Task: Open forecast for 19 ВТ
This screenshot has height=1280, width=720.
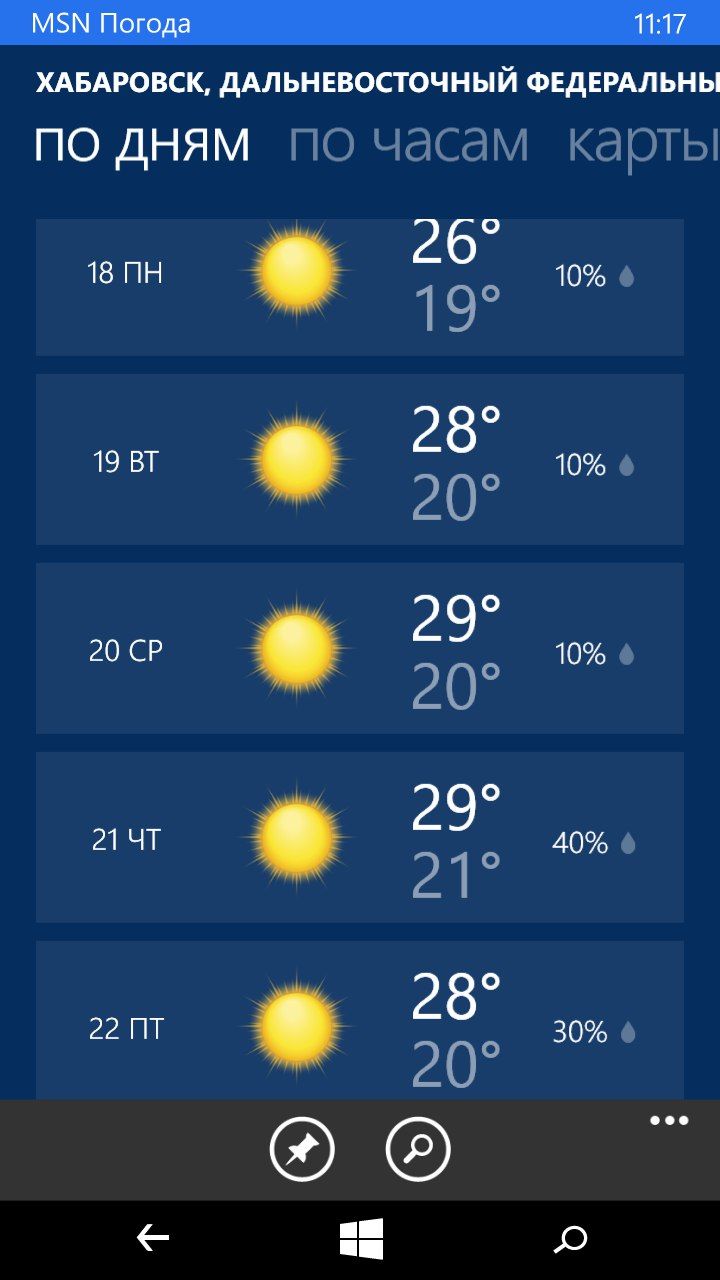Action: point(360,460)
